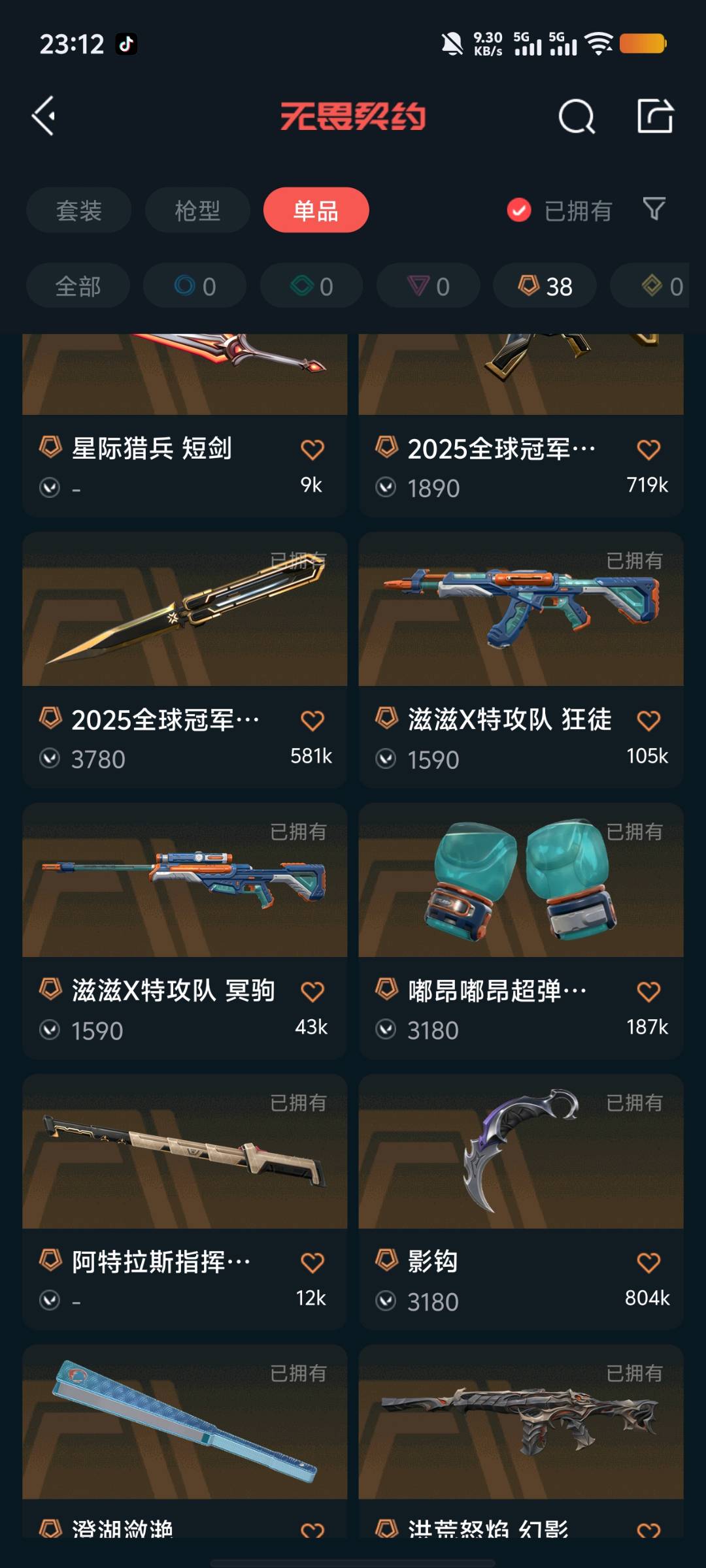Go back using the top-left arrow
Image resolution: width=706 pixels, height=1568 pixels.
coord(44,116)
